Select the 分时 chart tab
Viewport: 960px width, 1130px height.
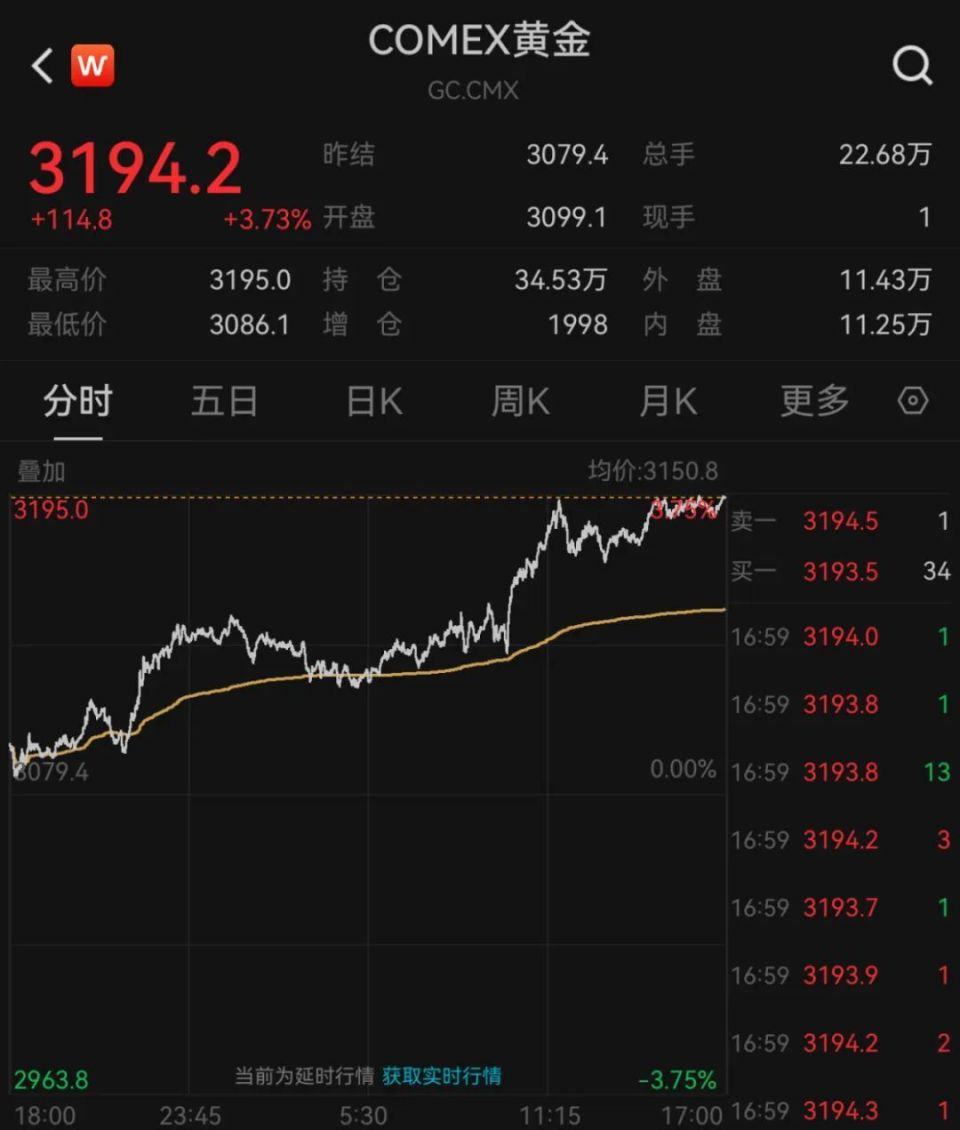coord(78,402)
